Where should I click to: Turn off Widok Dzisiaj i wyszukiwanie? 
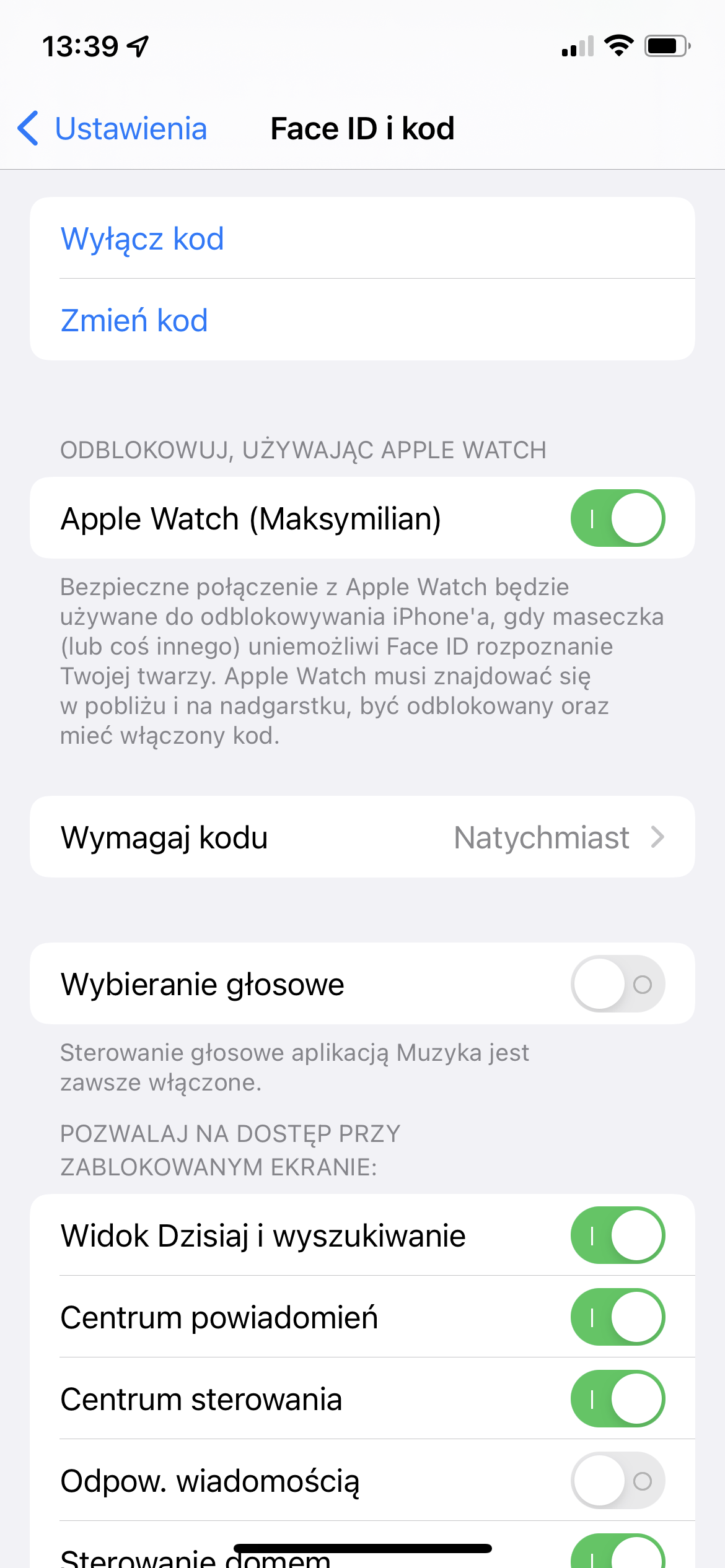point(618,1235)
